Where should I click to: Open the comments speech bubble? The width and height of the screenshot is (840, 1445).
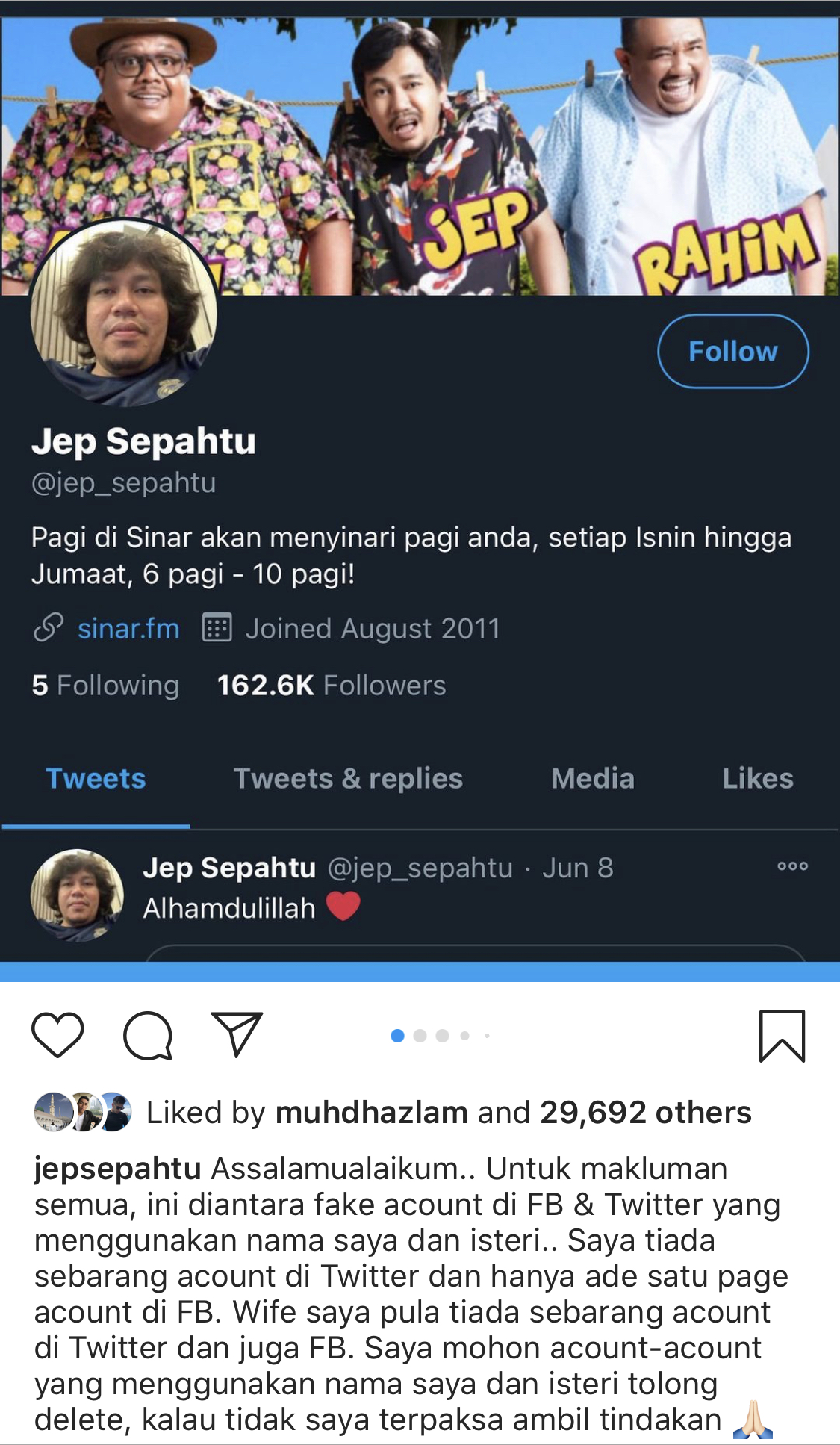coord(148,1035)
